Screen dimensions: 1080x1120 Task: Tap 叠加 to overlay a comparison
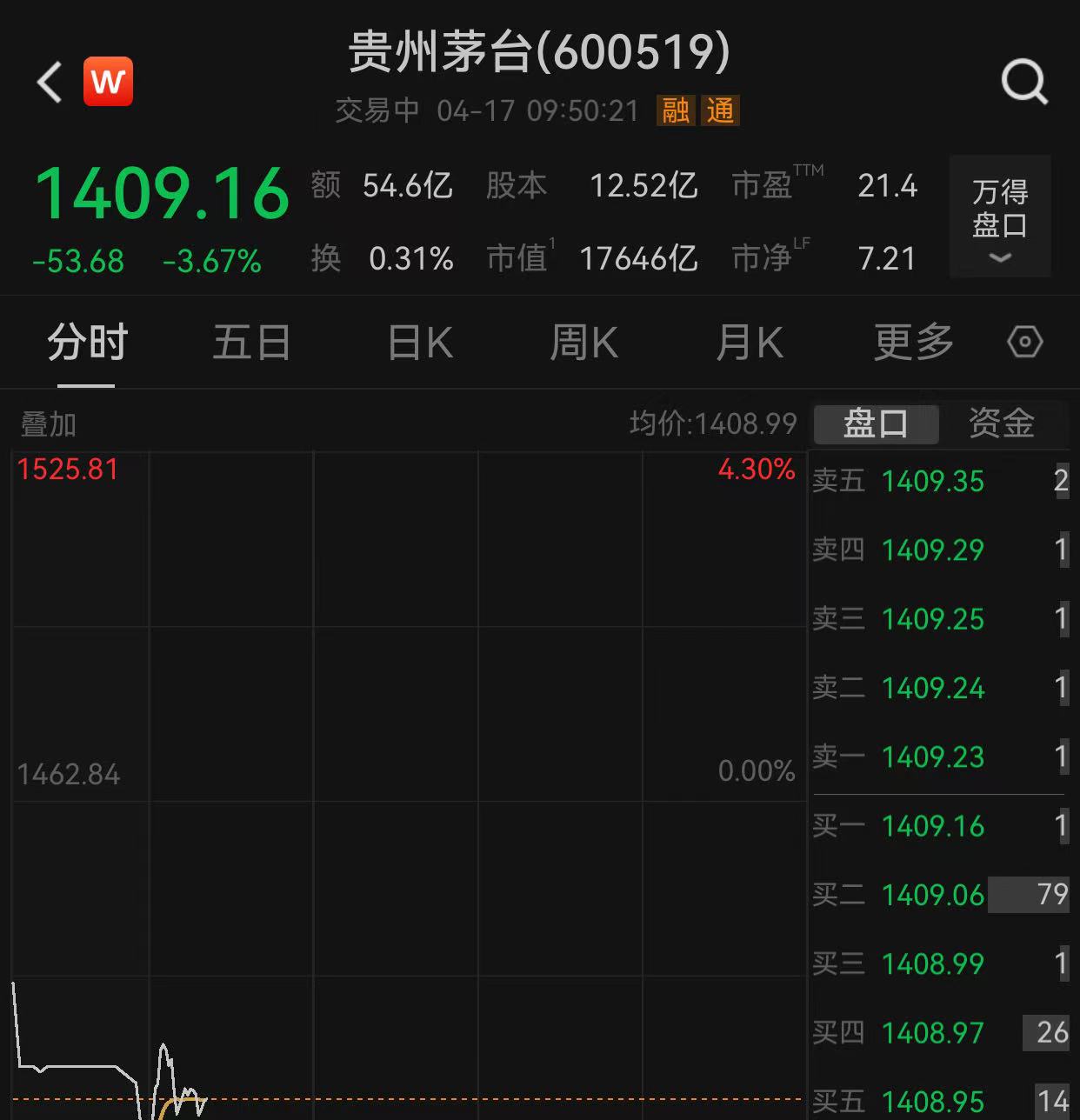click(49, 424)
